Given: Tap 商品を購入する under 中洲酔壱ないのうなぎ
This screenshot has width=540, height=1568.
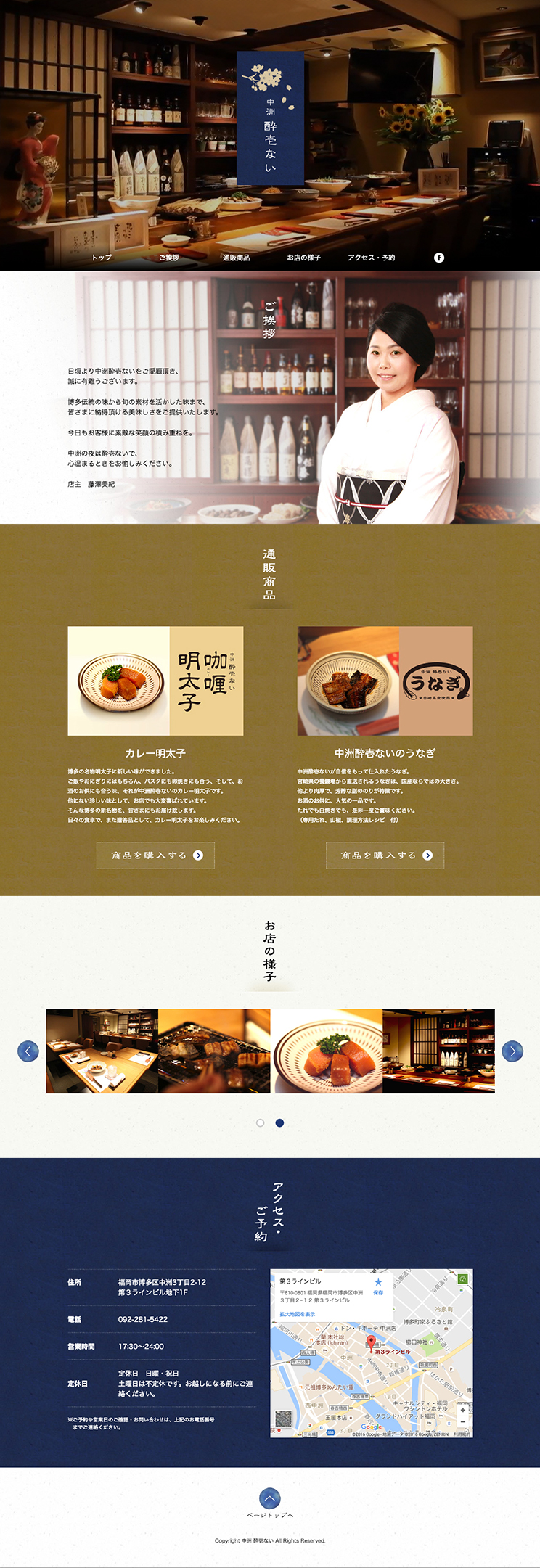Looking at the screenshot, I should point(385,855).
